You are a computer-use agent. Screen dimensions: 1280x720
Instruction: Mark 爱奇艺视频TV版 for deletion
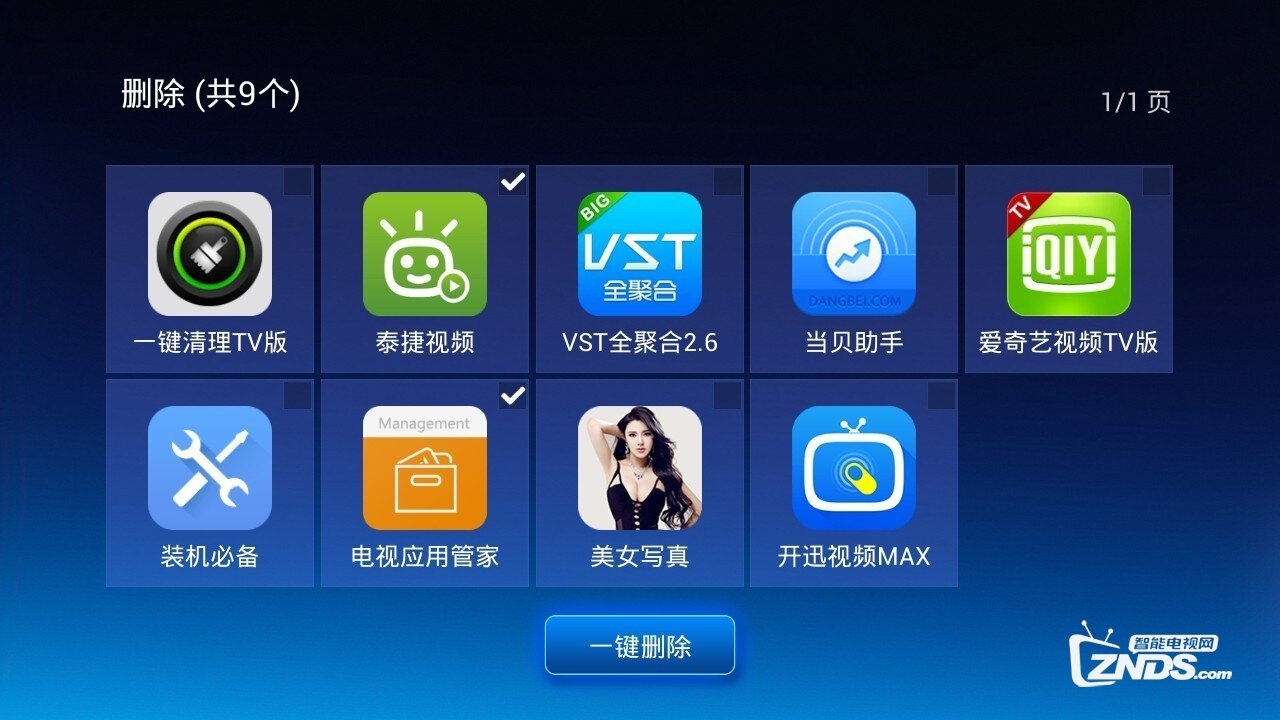click(x=1068, y=268)
